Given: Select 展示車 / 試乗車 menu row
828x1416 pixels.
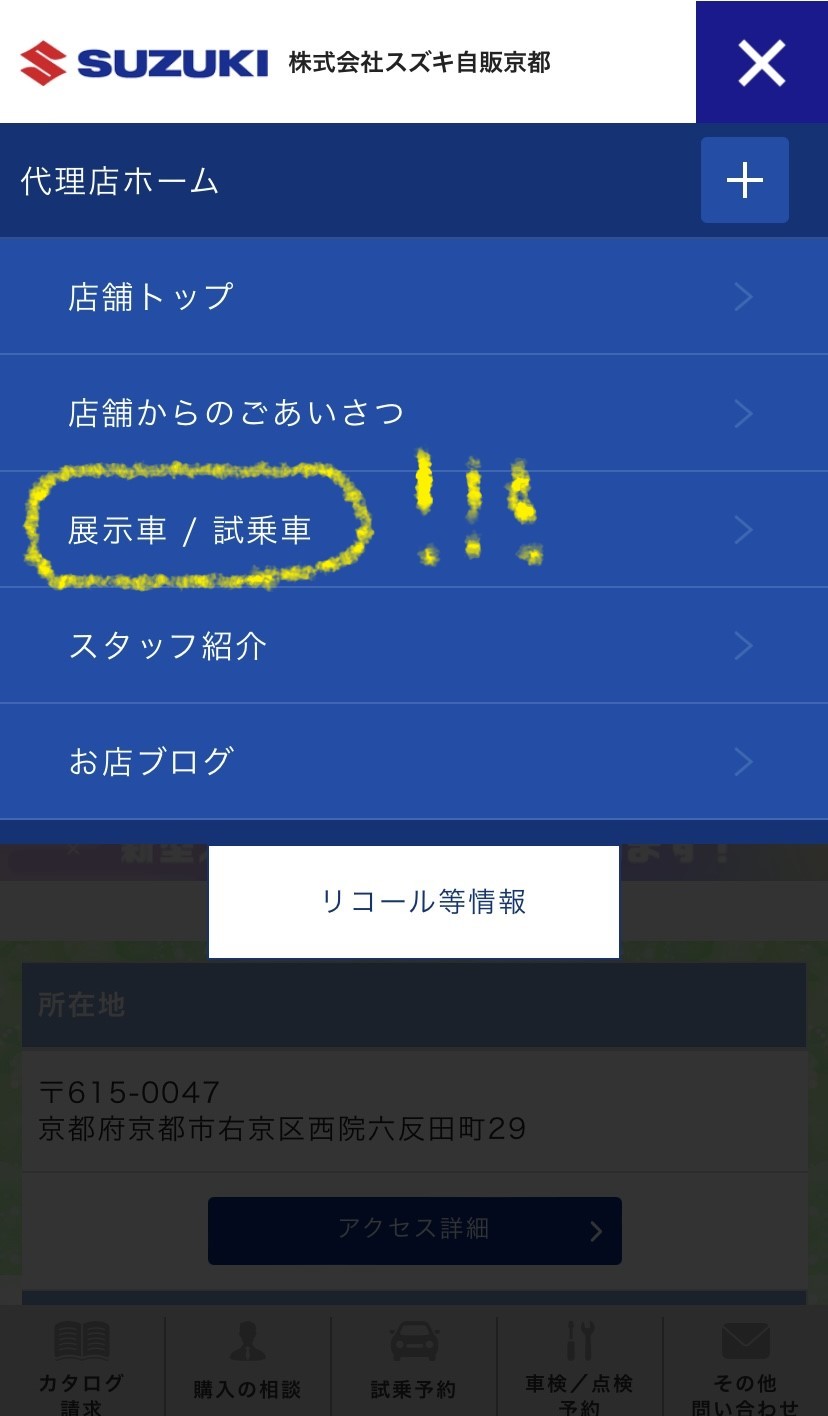Looking at the screenshot, I should click(x=414, y=529).
